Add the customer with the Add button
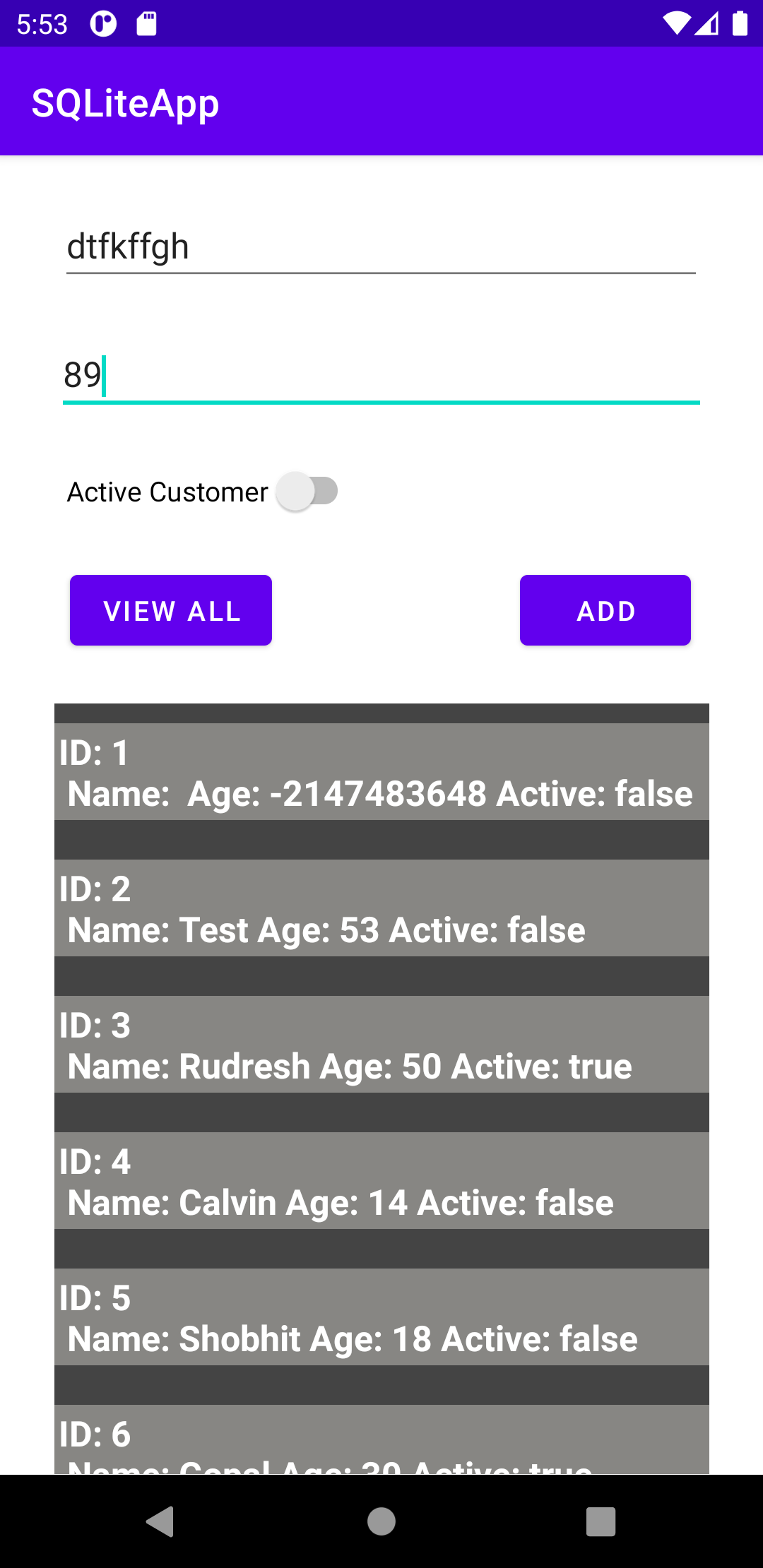Screen dimensions: 763x1568 click(605, 610)
